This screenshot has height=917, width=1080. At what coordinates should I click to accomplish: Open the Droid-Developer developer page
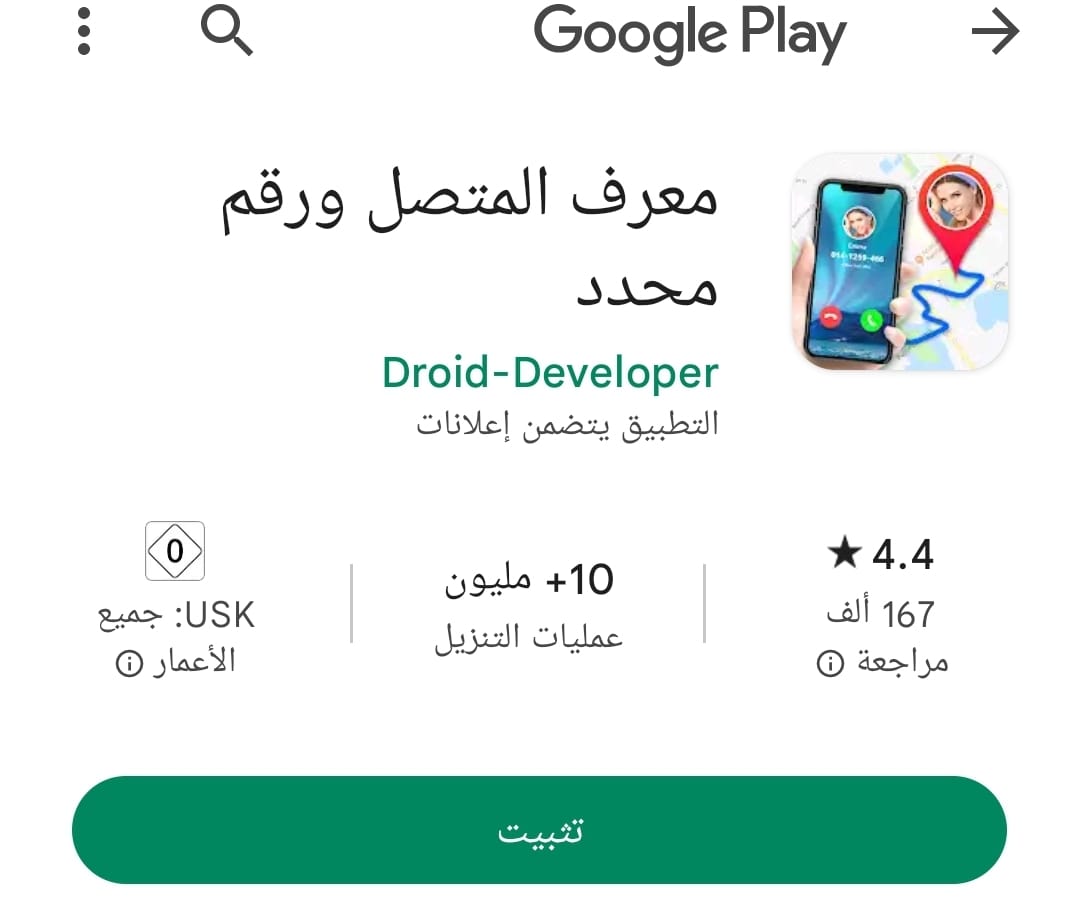coord(550,373)
